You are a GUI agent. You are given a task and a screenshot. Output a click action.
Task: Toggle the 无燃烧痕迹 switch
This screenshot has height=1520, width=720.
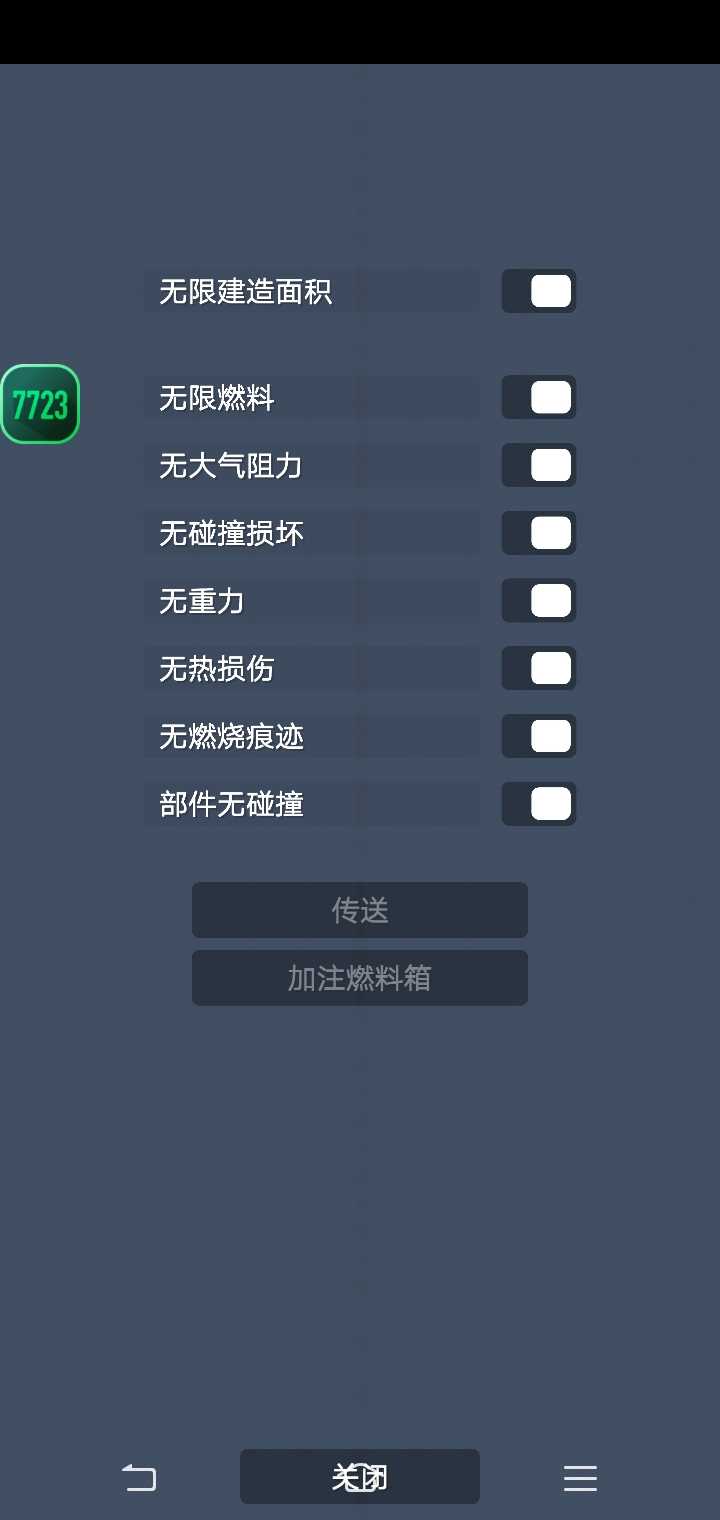click(539, 736)
